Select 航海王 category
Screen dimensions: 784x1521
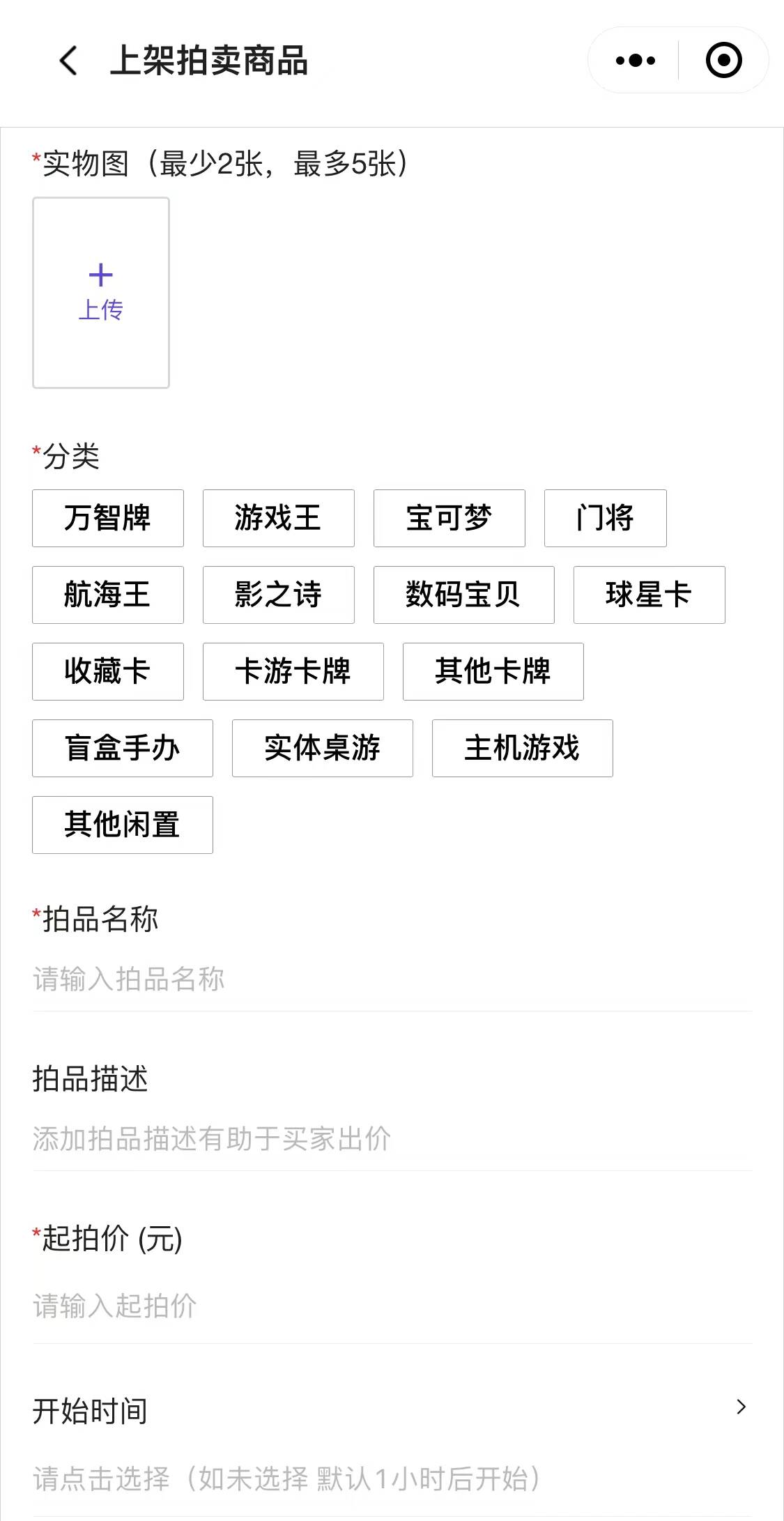tap(108, 595)
